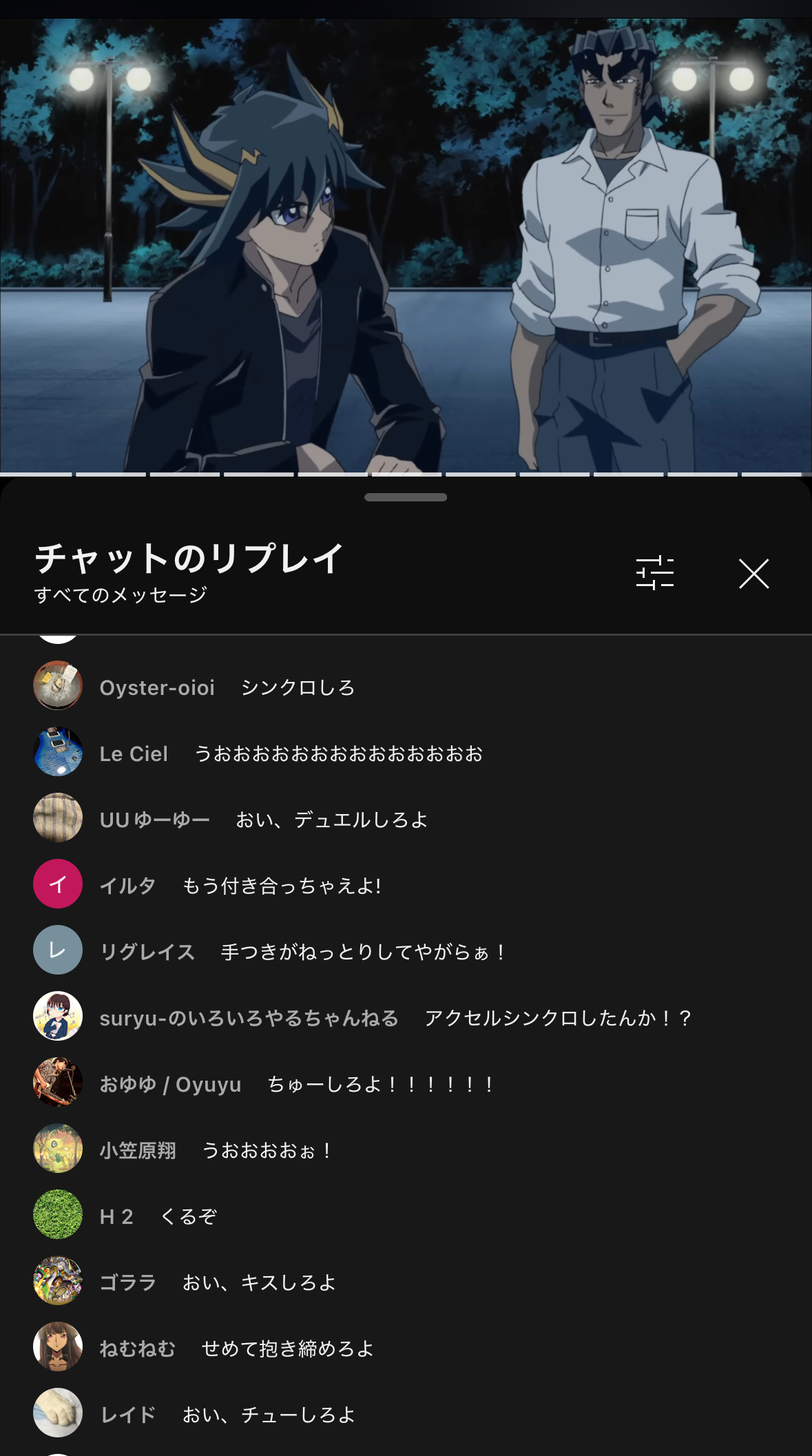Select ゴララ's chat message

pyautogui.click(x=406, y=1282)
